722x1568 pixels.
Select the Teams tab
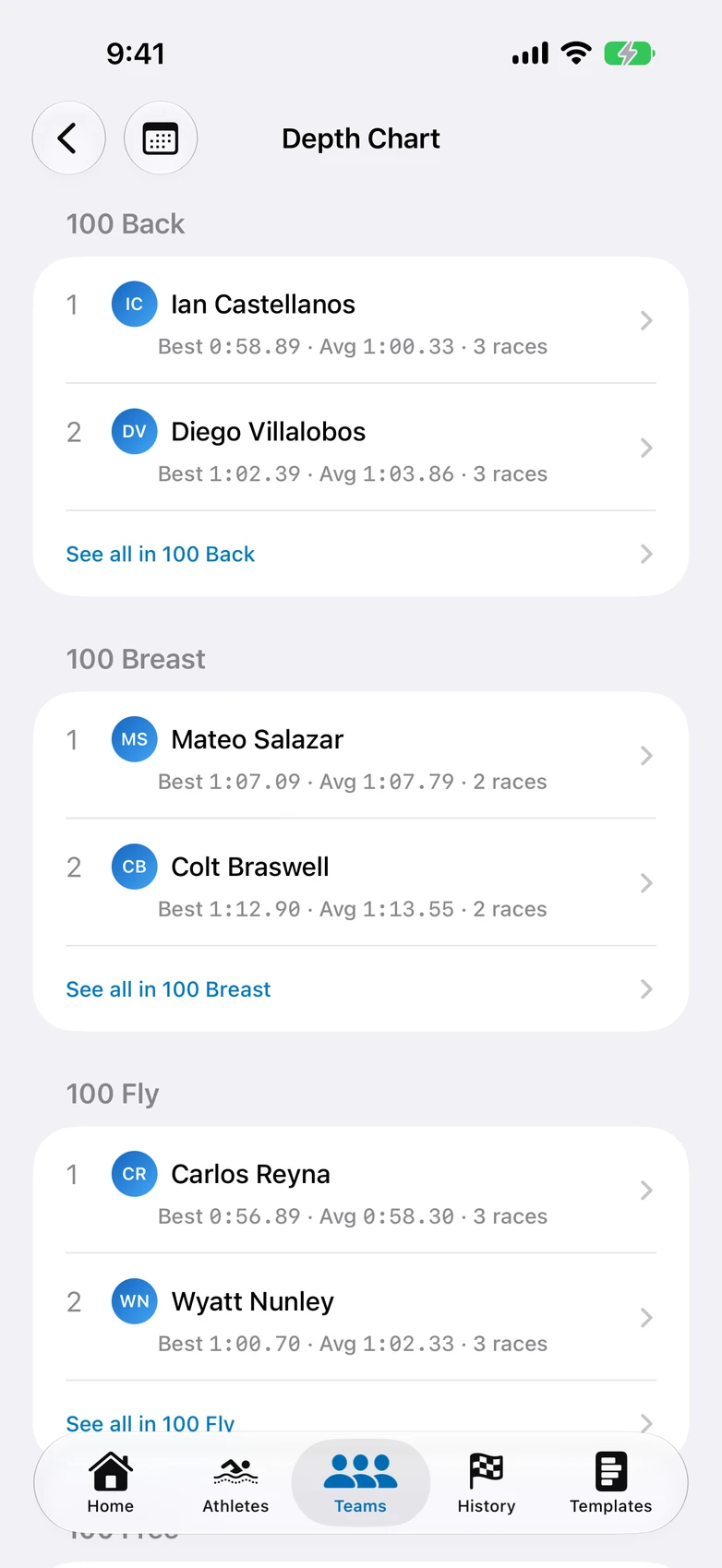click(360, 1483)
